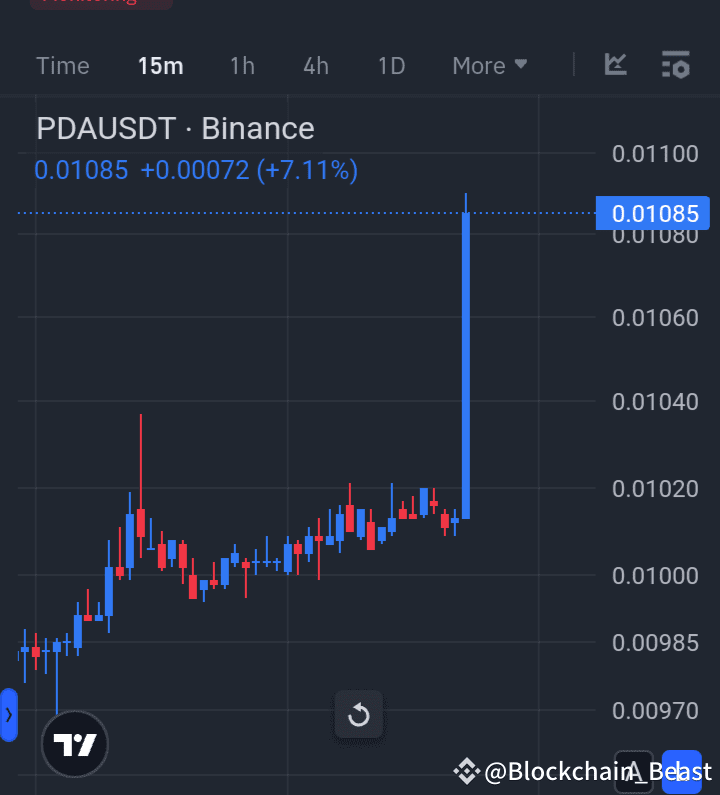Viewport: 720px width, 795px height.
Task: Expand the left drawing toolbar chevron
Action: (10, 715)
